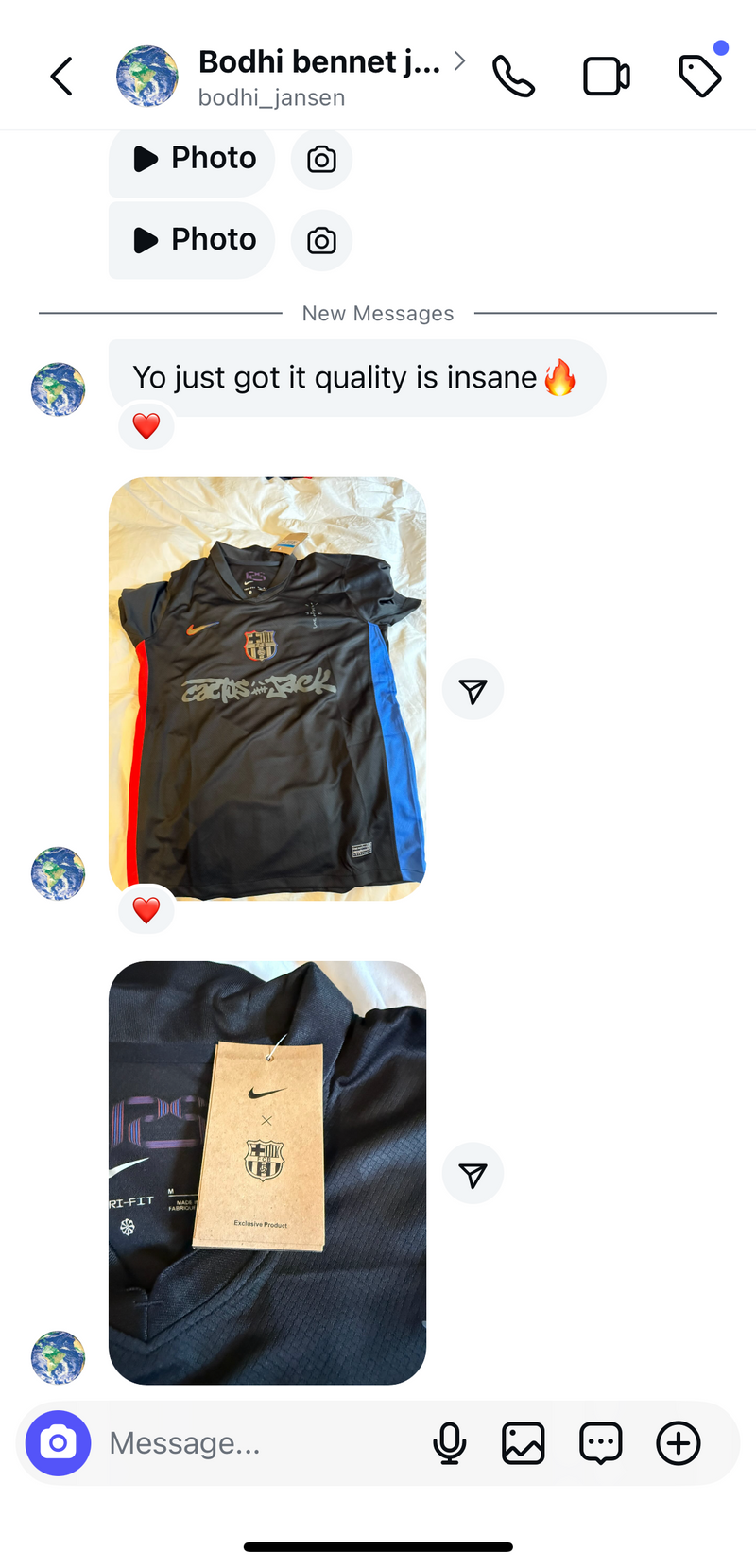Start a video call with Bodhi
This screenshot has height=1568, width=756.
tap(607, 77)
